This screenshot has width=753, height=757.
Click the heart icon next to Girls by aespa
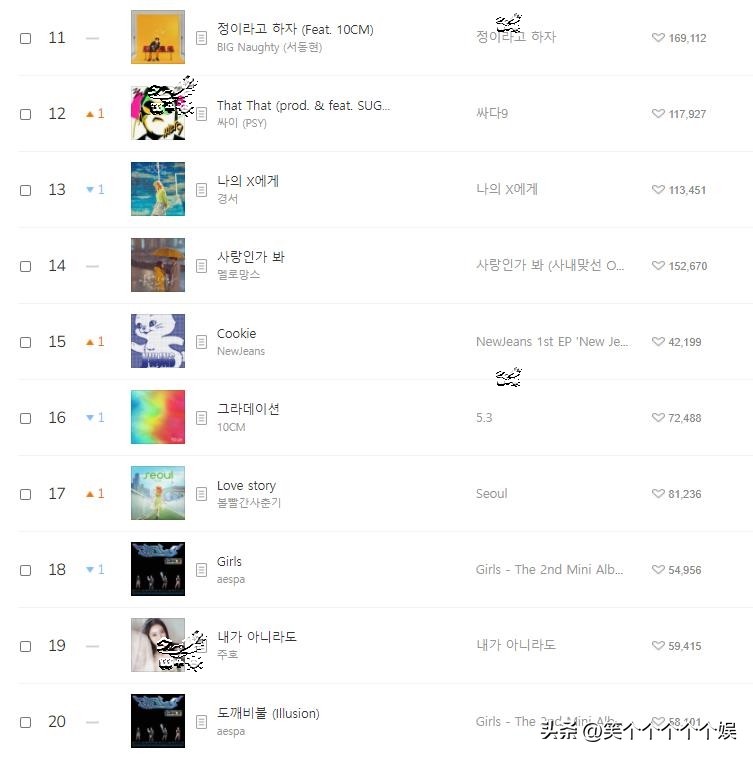[x=657, y=569]
